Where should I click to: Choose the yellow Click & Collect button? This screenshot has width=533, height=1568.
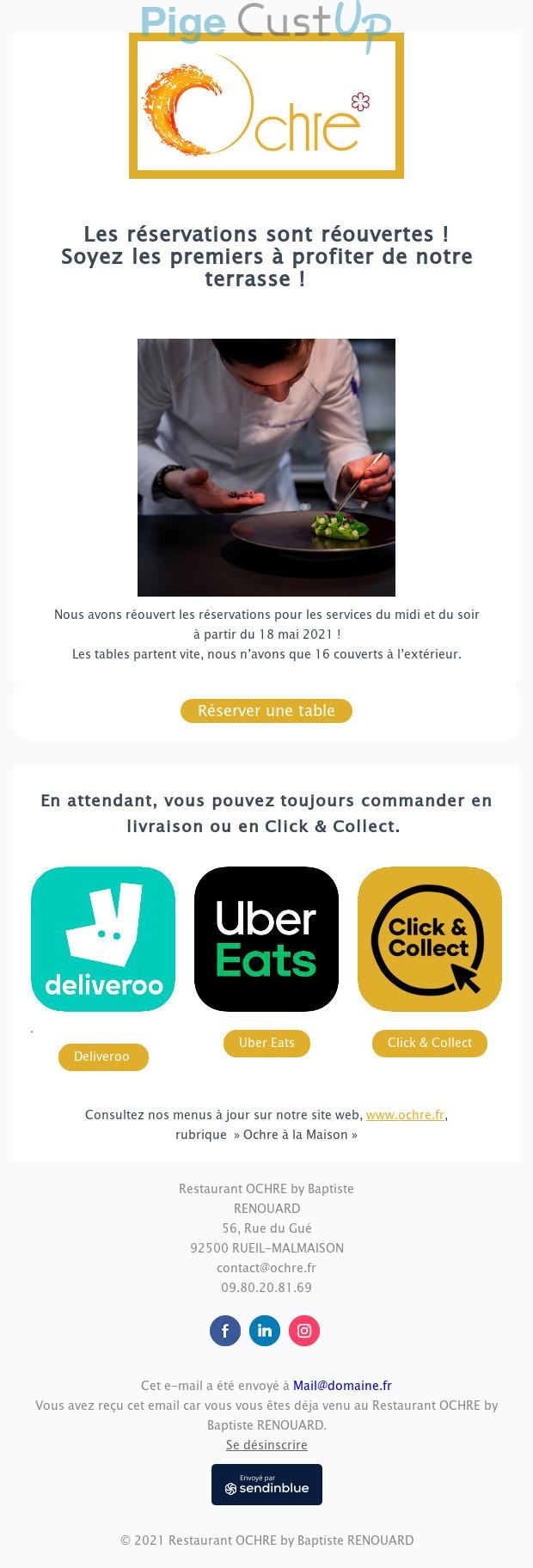click(430, 1043)
